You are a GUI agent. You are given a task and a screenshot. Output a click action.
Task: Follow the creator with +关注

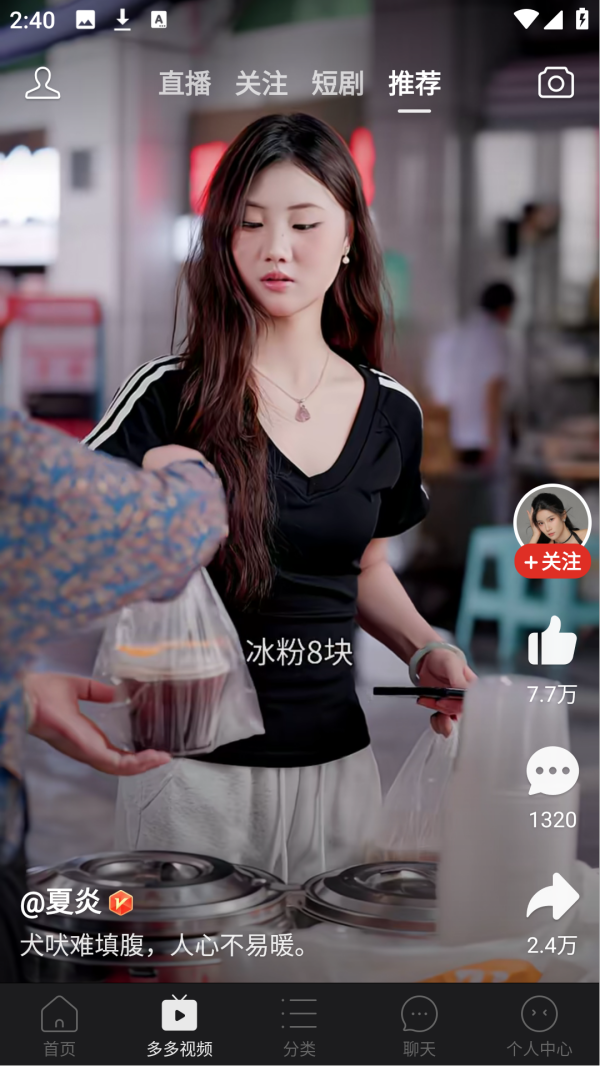pyautogui.click(x=553, y=562)
